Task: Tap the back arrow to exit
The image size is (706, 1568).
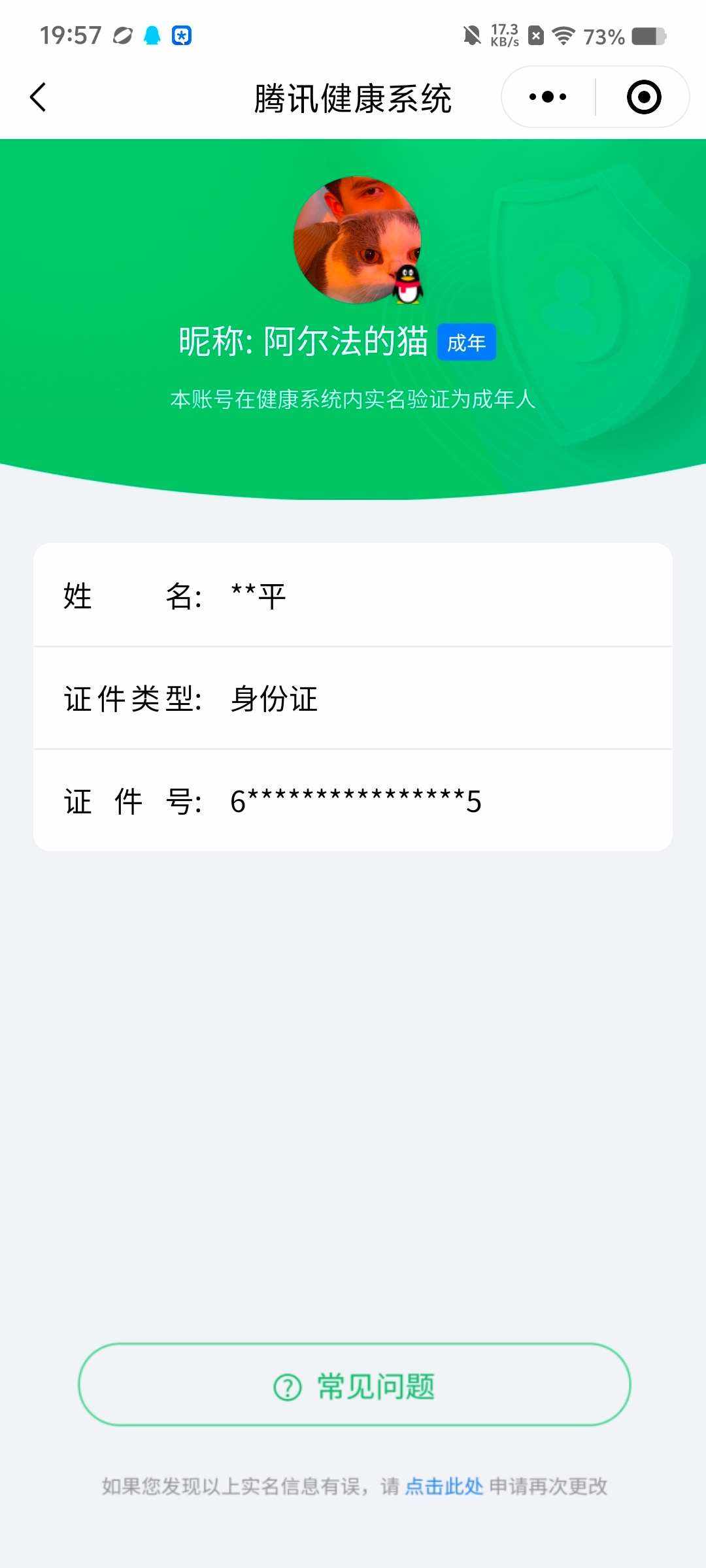Action: point(37,96)
